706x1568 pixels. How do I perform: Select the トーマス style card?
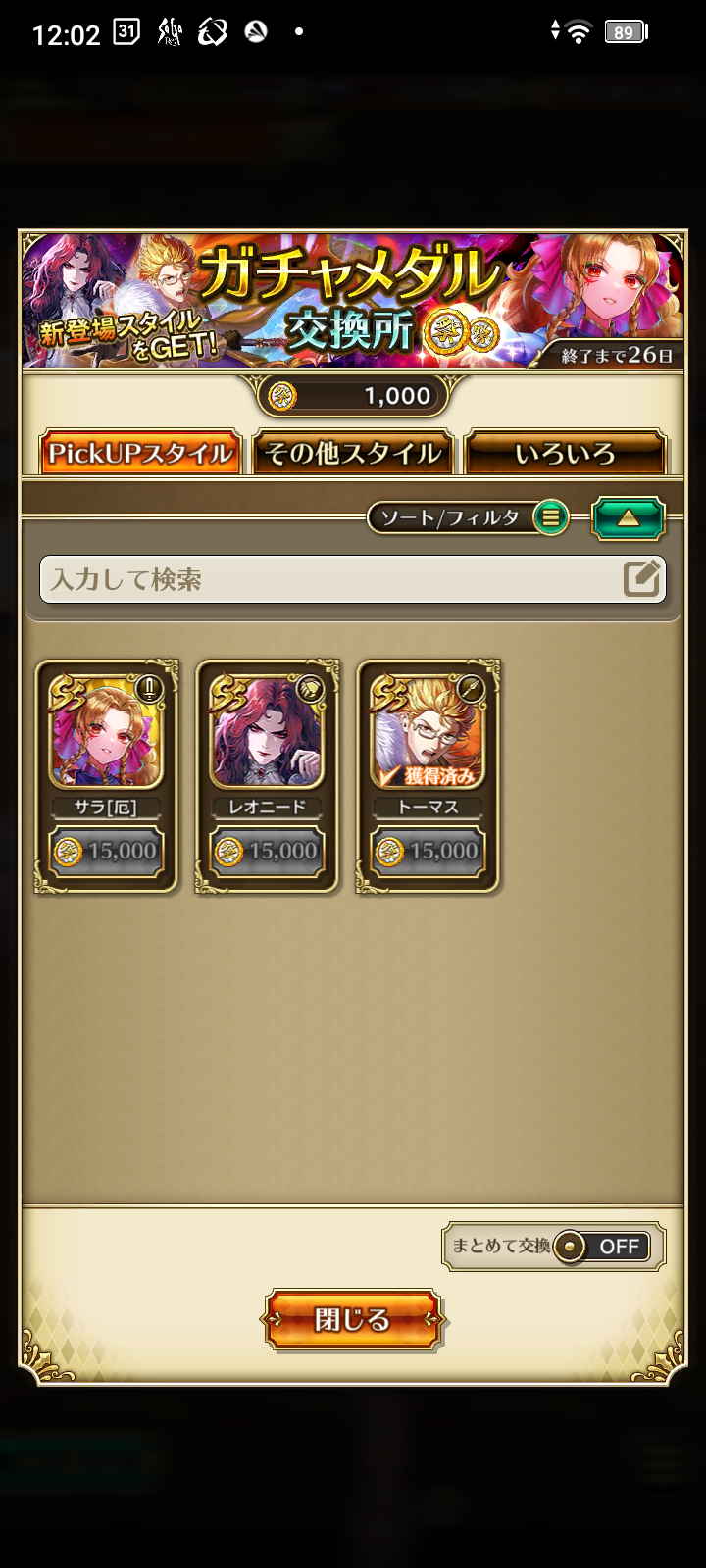(429, 776)
